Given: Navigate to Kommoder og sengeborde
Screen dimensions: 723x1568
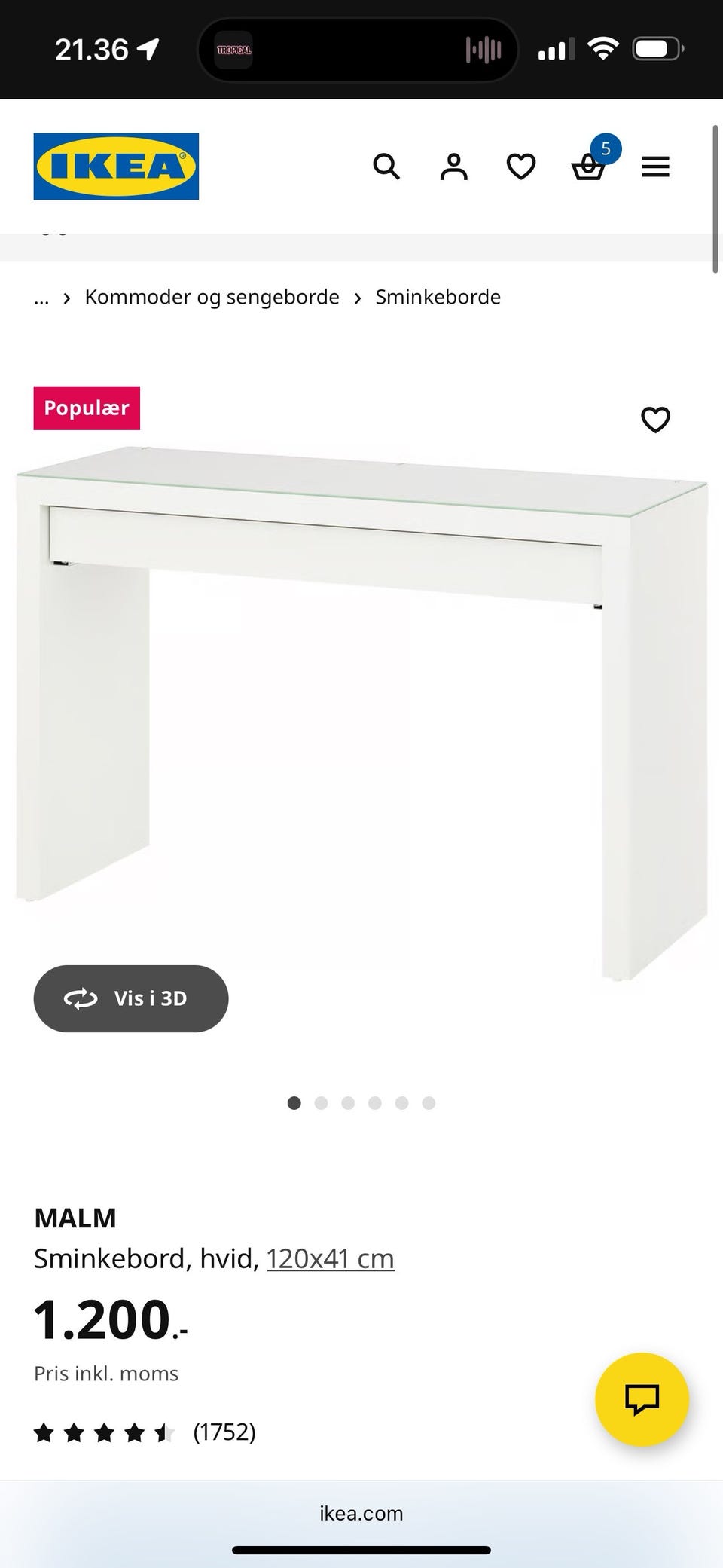Looking at the screenshot, I should point(212,297).
